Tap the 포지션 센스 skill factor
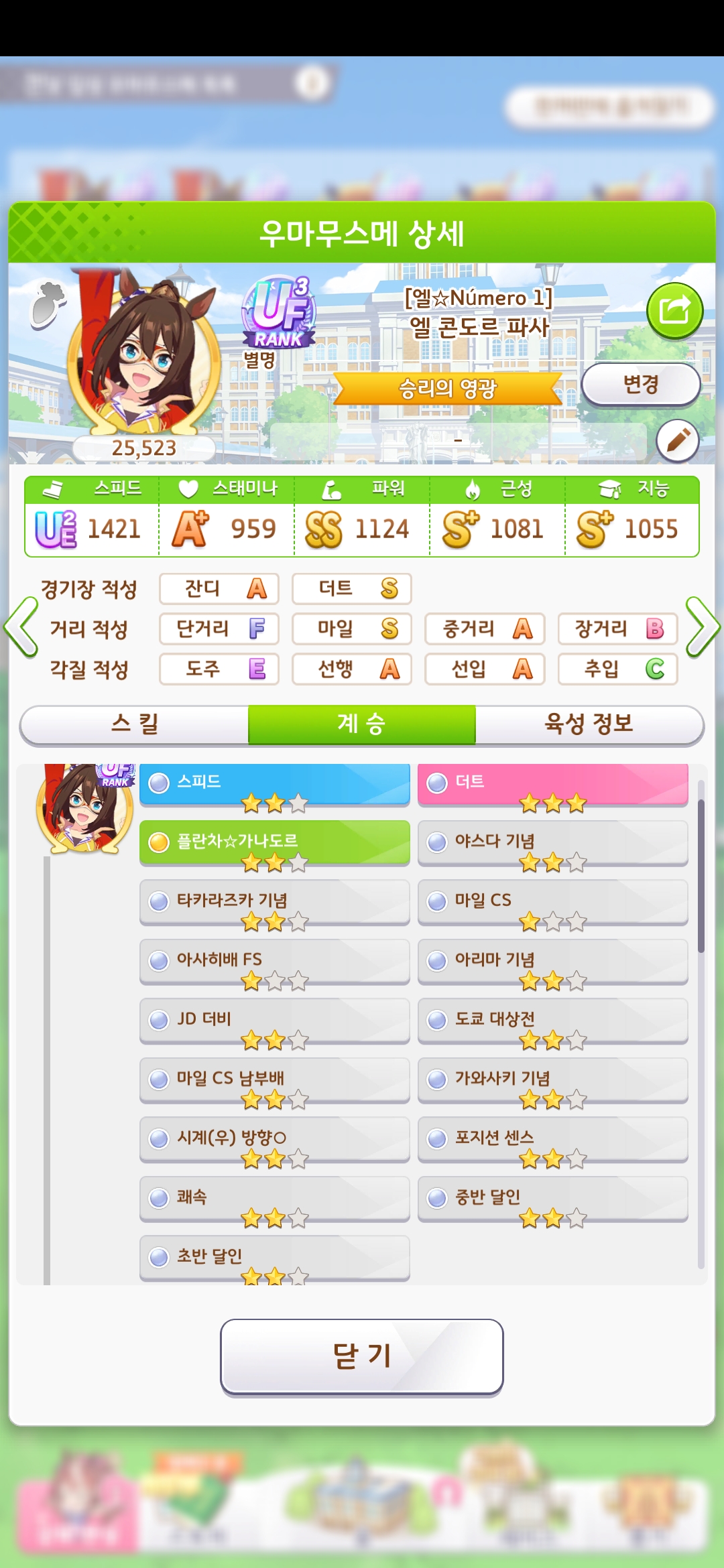Screen dimensions: 724x1568 552,1138
